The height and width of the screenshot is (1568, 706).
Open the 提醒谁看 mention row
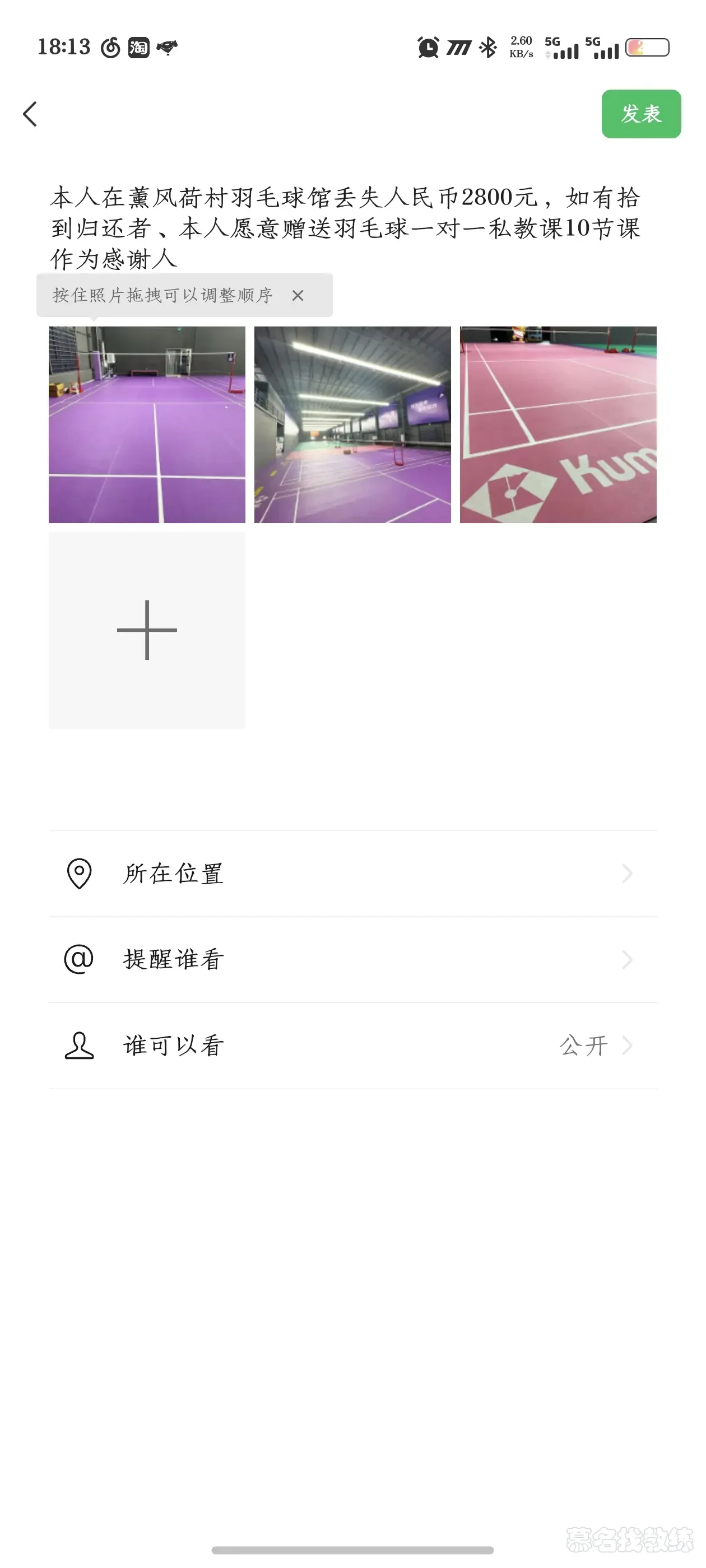[352, 959]
